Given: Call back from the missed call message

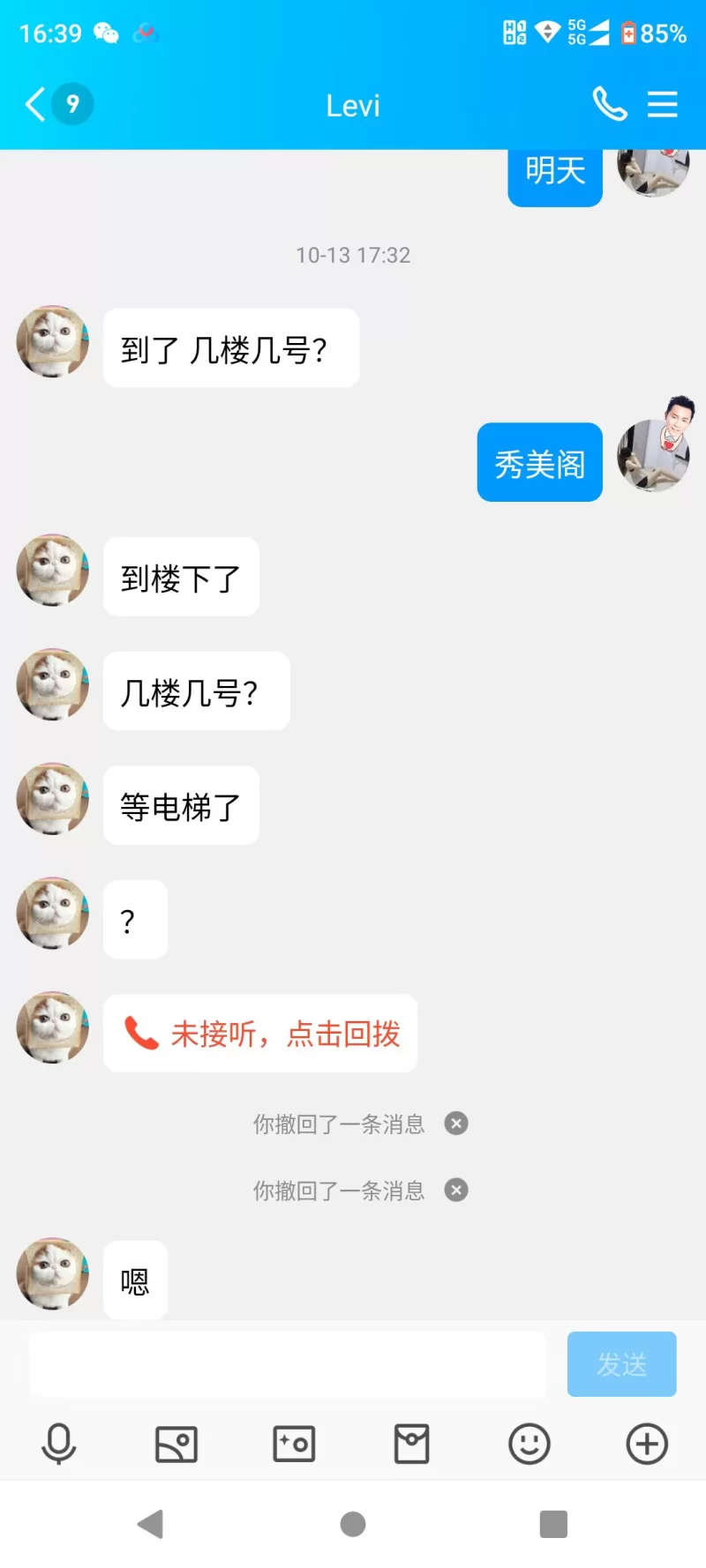Looking at the screenshot, I should point(260,1034).
